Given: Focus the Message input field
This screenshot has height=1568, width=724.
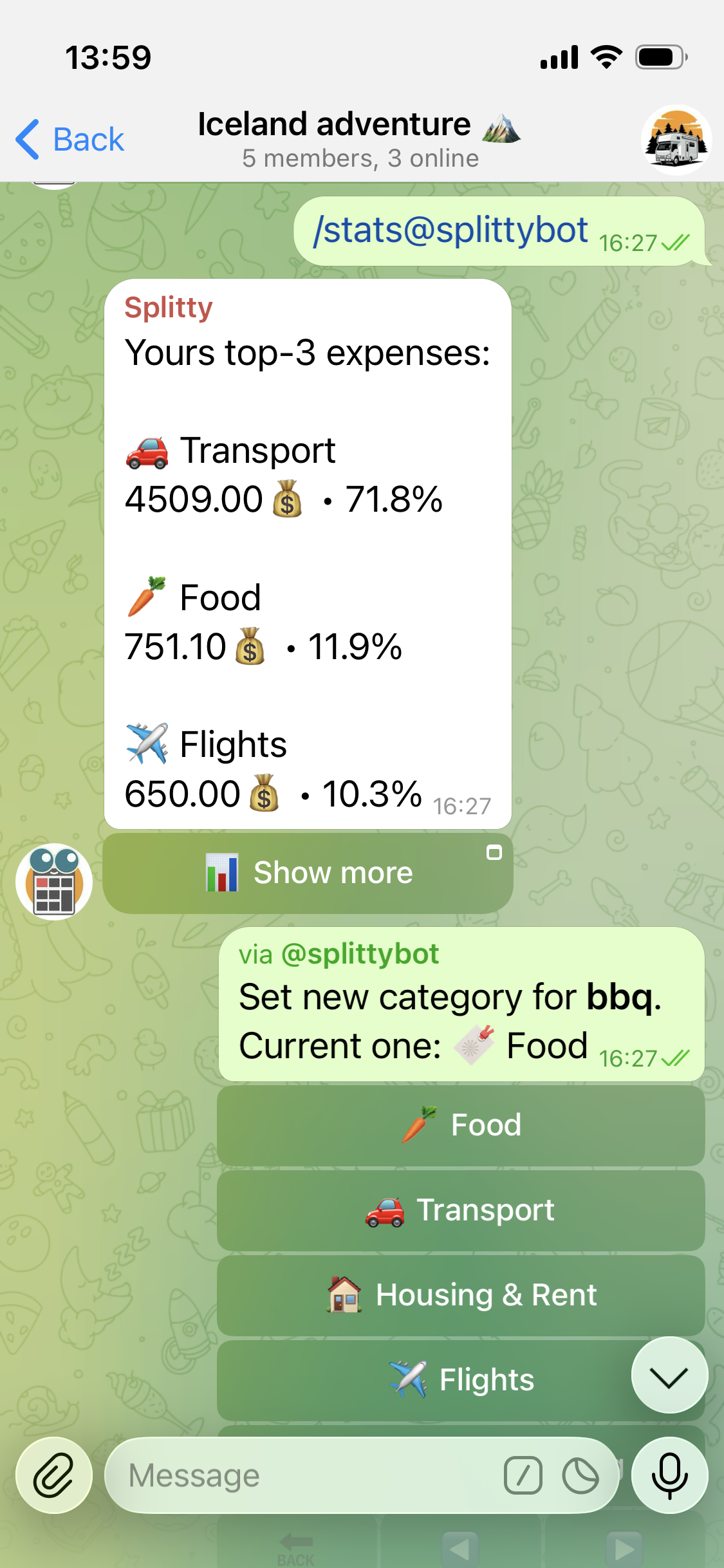Looking at the screenshot, I should pyautogui.click(x=302, y=1475).
